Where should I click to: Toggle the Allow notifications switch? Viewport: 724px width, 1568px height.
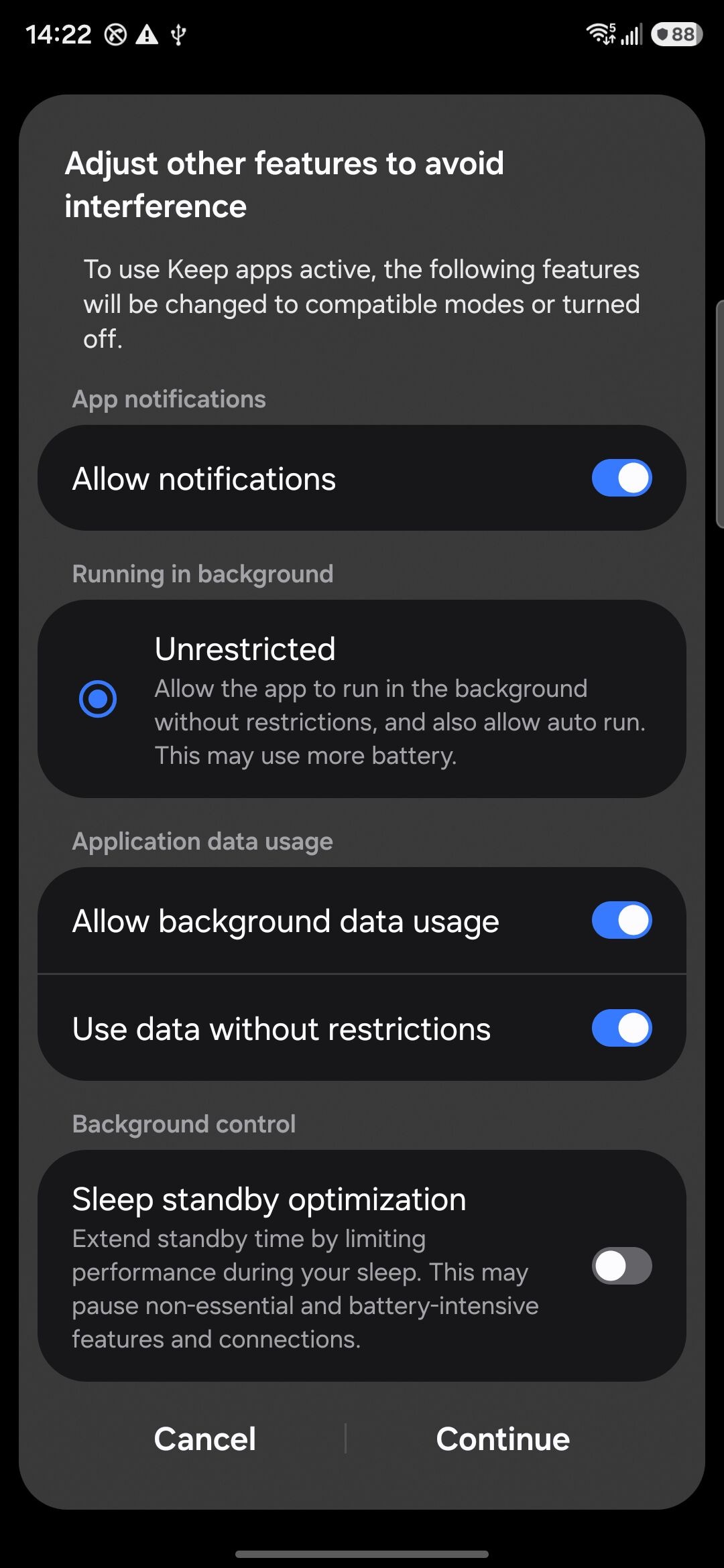click(621, 478)
